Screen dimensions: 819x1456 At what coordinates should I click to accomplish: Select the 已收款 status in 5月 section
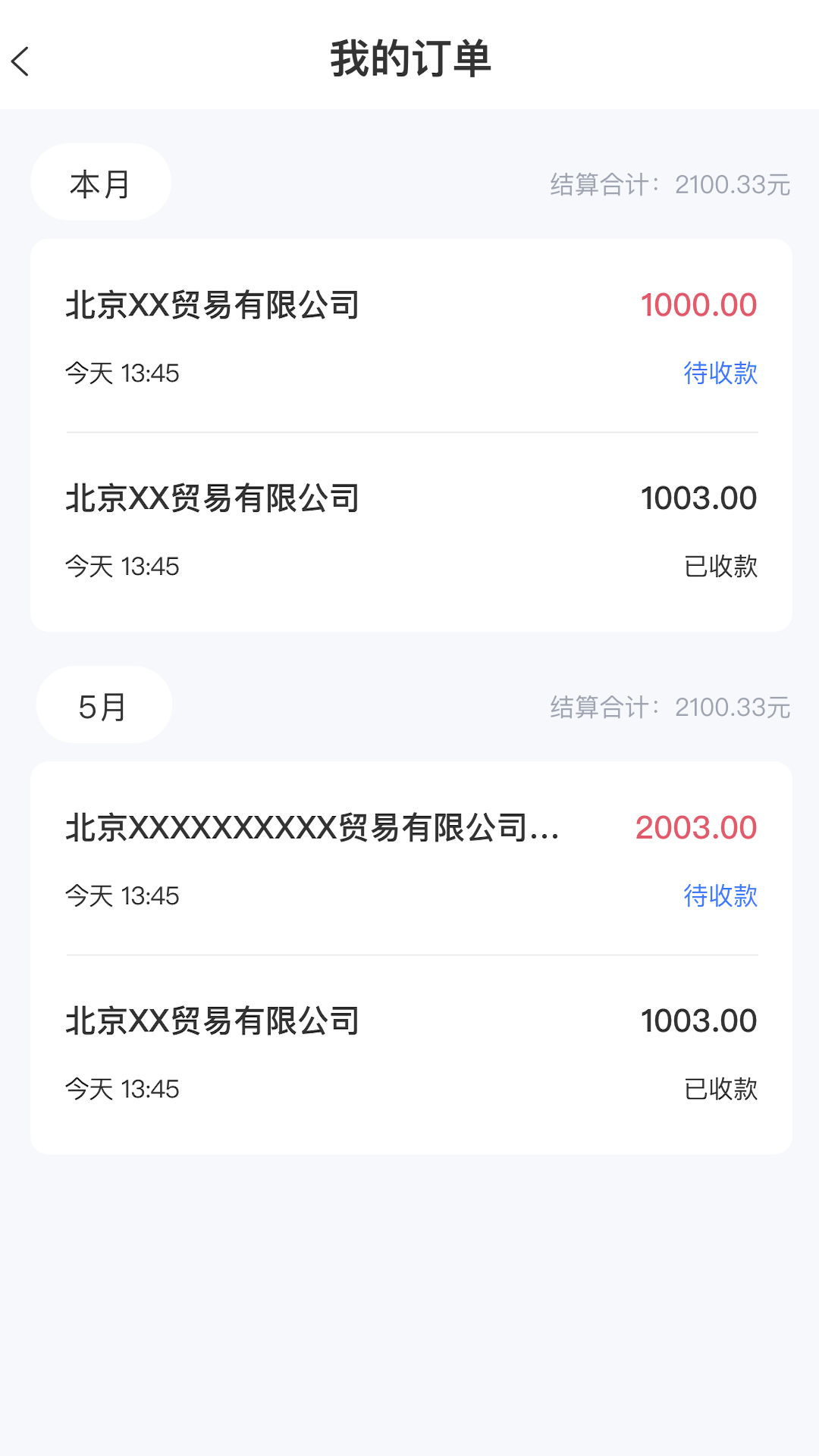coord(719,1090)
